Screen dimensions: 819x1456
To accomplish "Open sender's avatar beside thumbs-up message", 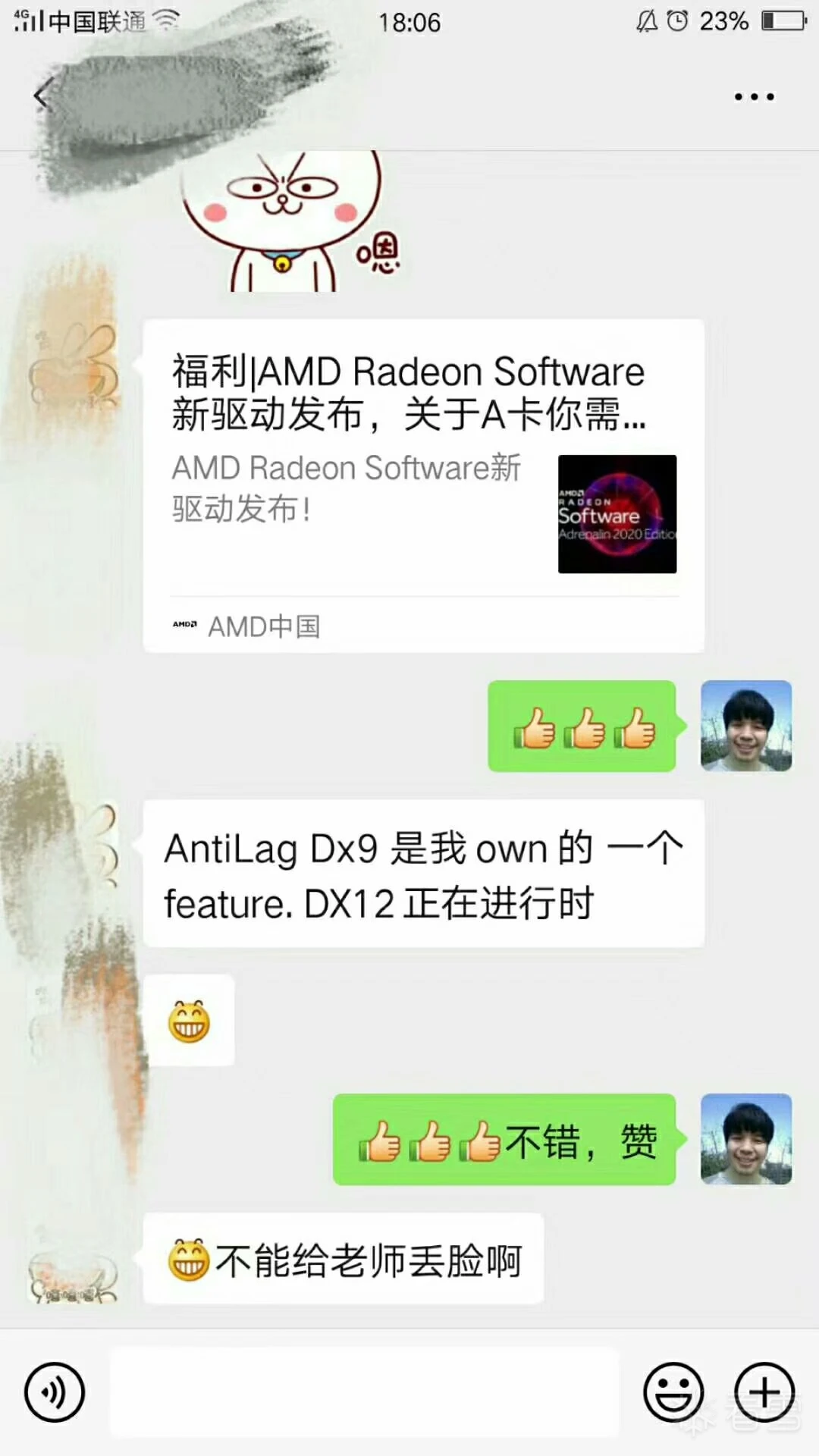I will pyautogui.click(x=746, y=726).
